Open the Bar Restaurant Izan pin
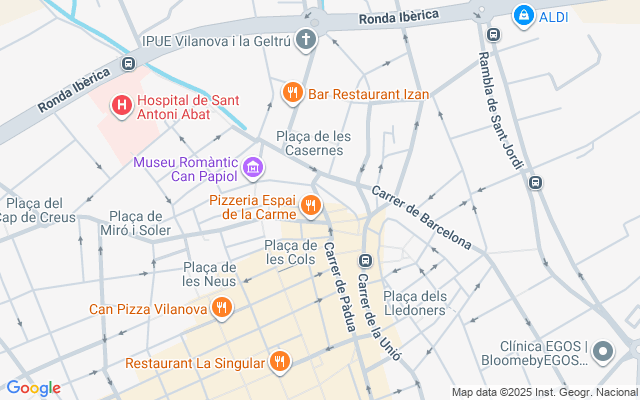 (x=293, y=94)
